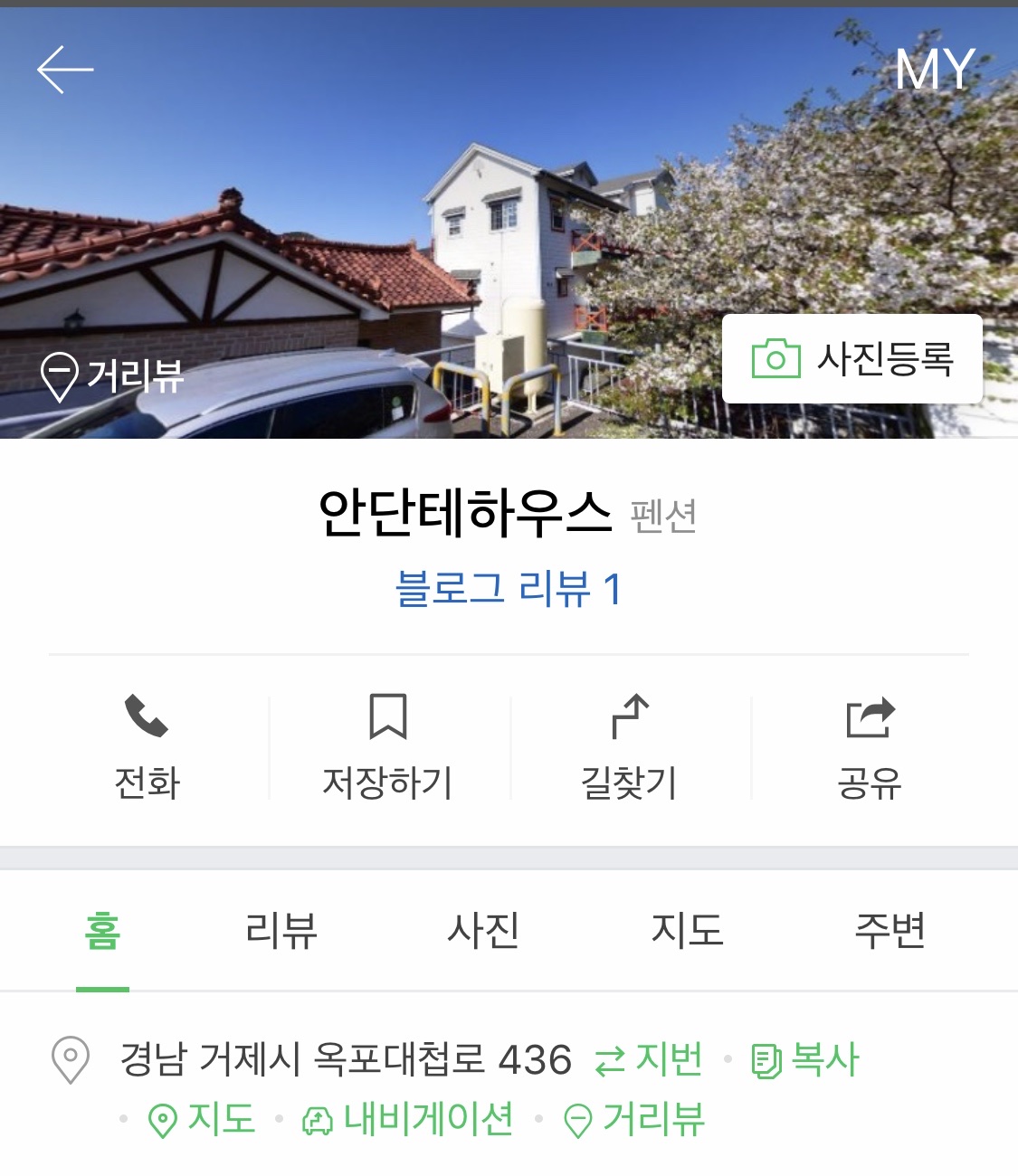Start 내비게이션 to this address

click(408, 1120)
